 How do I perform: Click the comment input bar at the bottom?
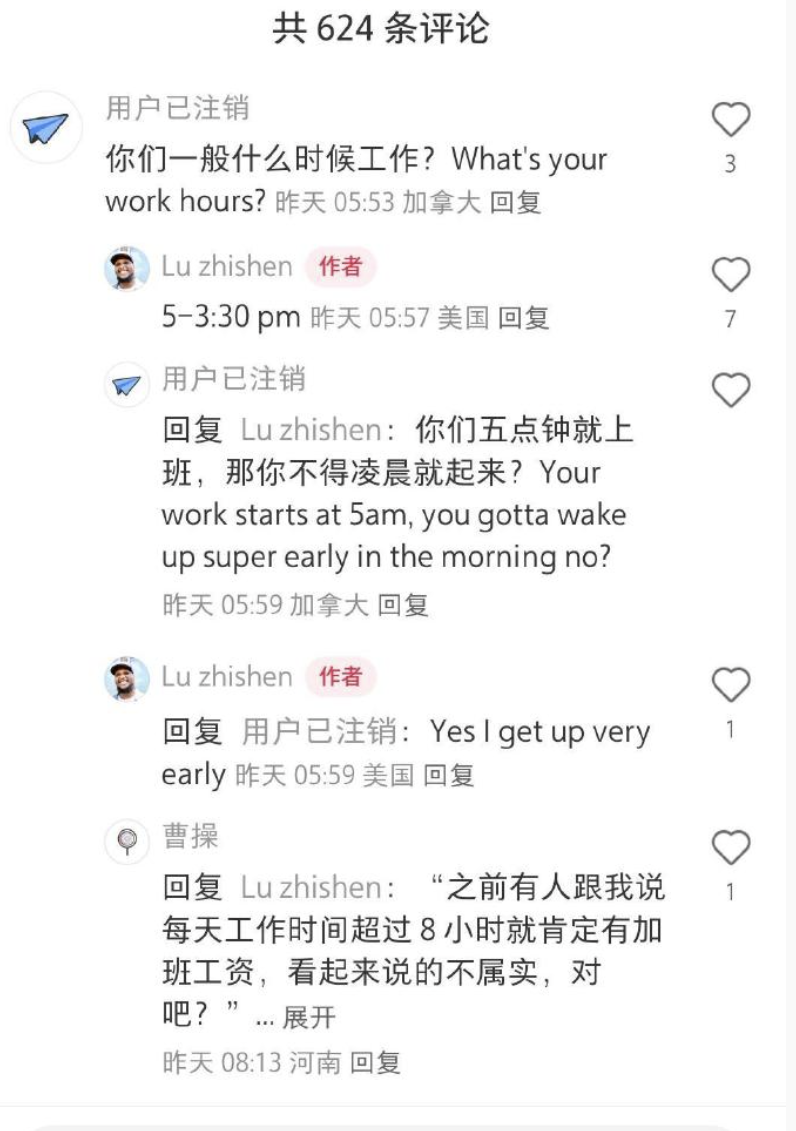pyautogui.click(x=398, y=1122)
